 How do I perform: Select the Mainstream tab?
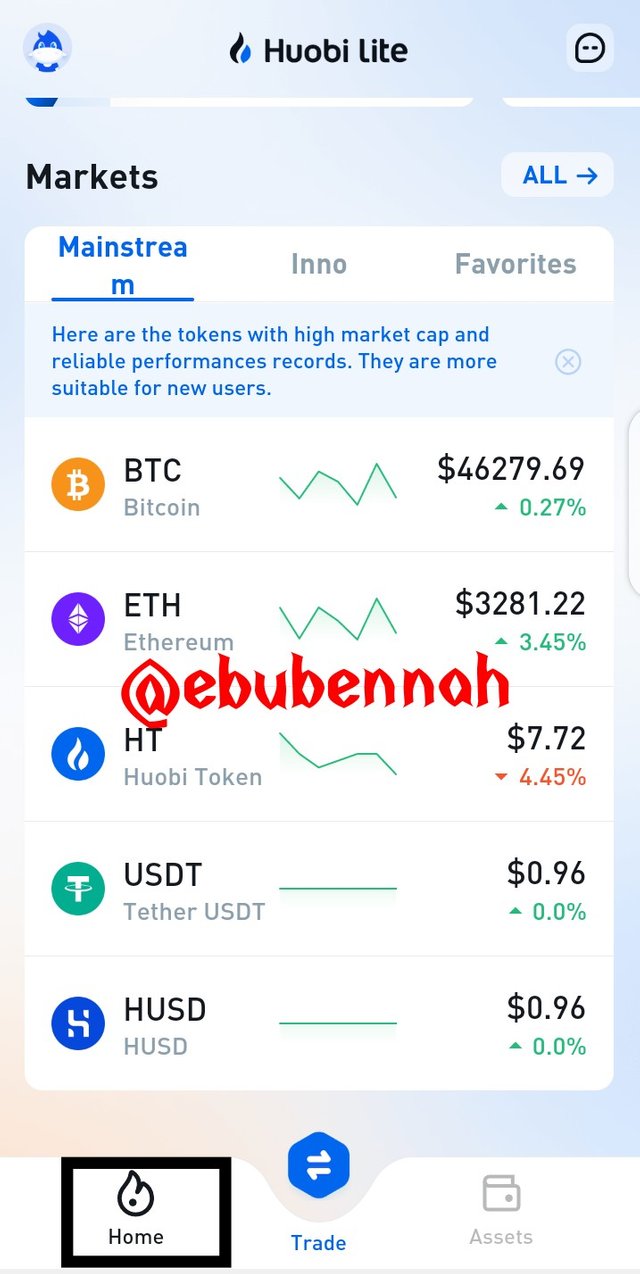[x=122, y=265]
